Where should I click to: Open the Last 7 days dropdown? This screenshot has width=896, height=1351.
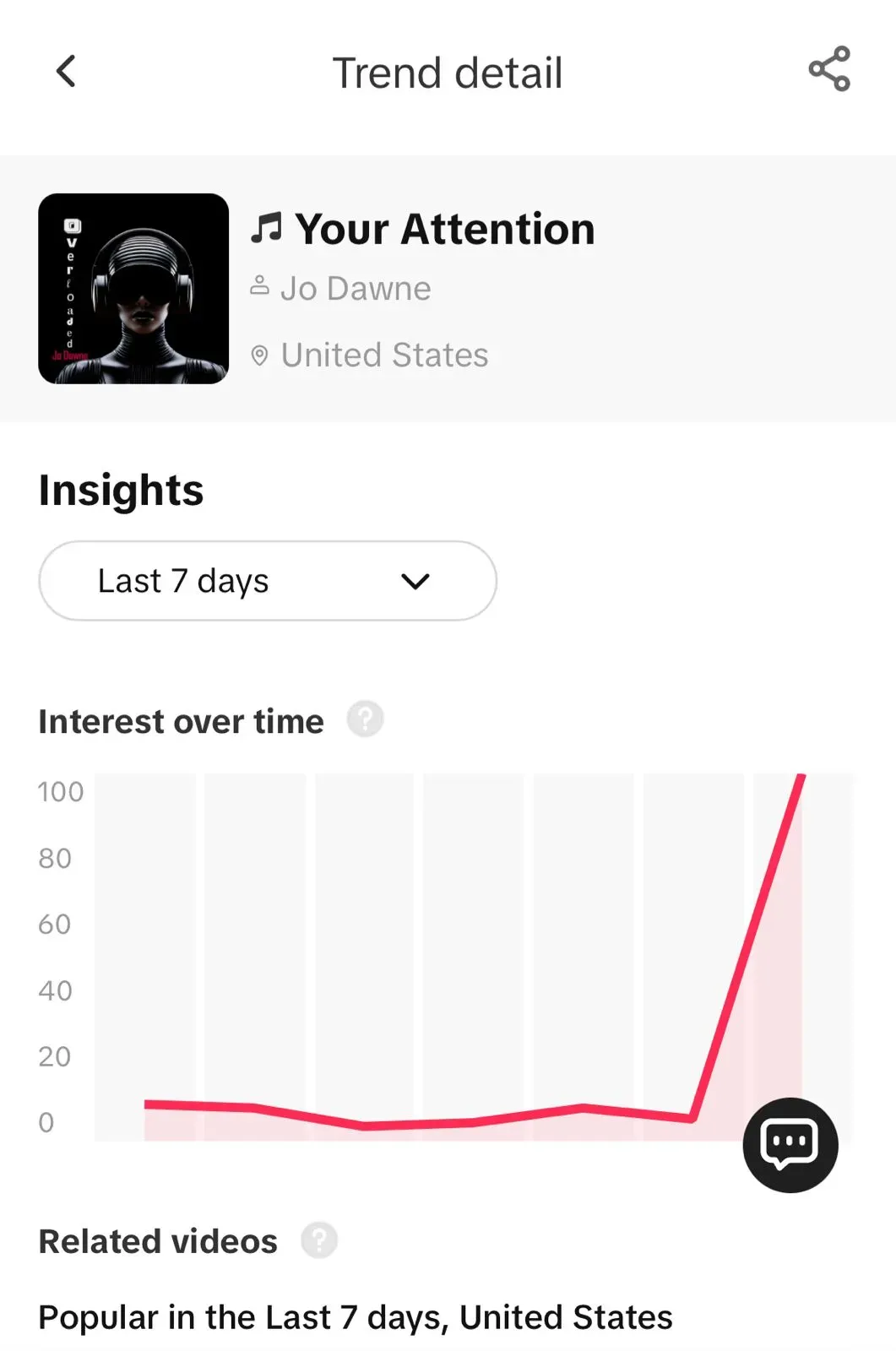click(267, 581)
